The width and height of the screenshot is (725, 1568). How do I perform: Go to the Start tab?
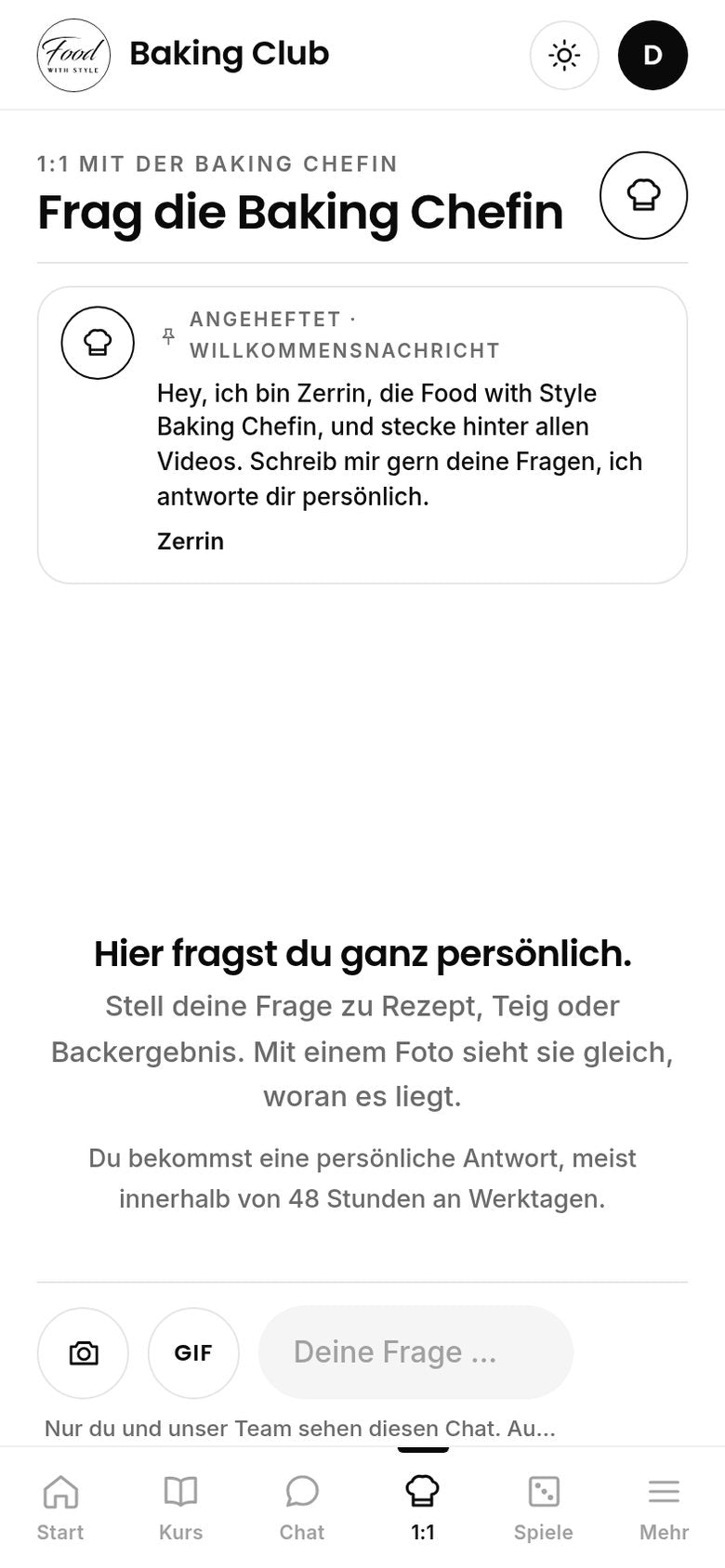click(60, 1507)
